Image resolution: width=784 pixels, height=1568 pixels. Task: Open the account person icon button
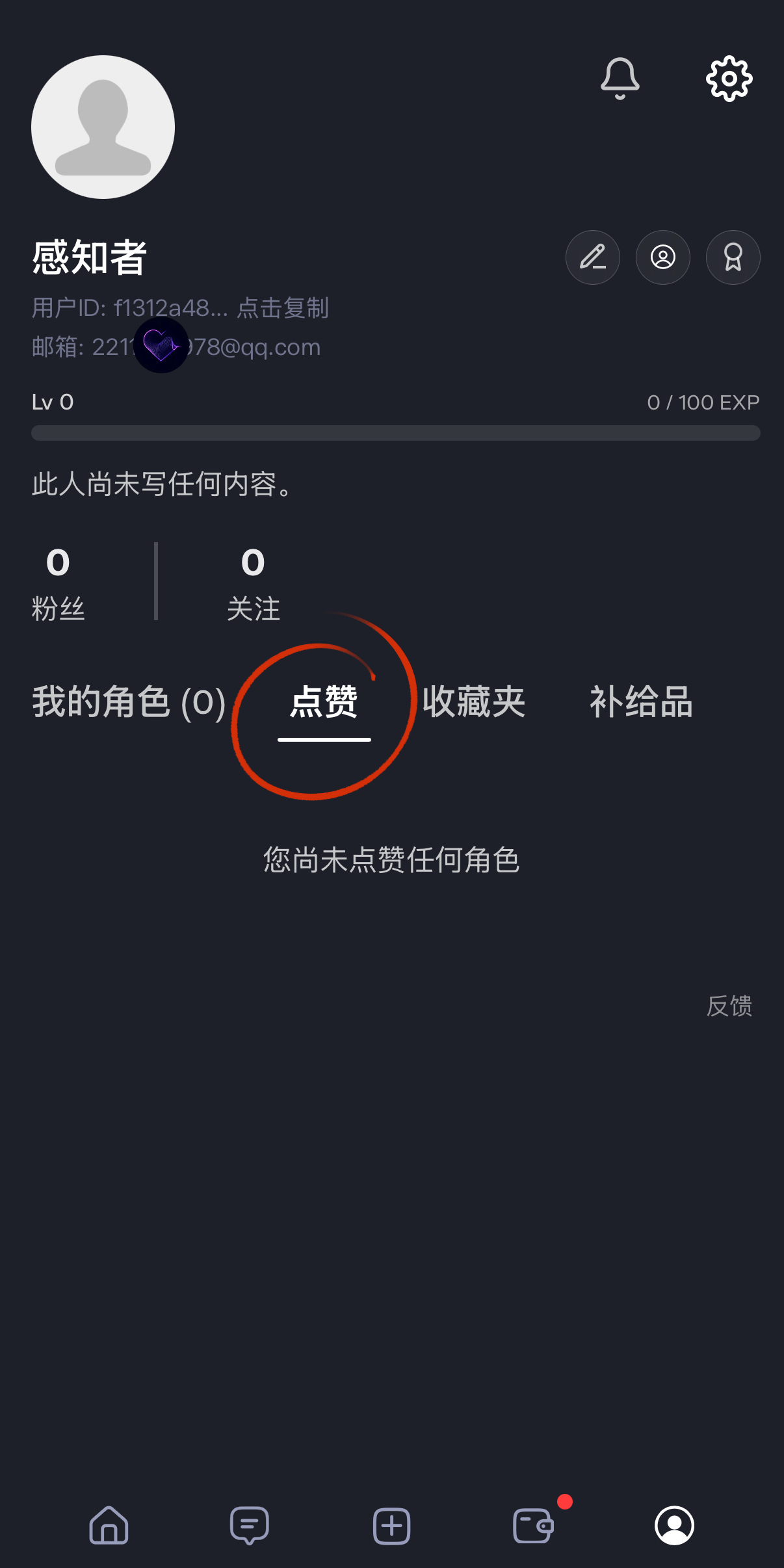pyautogui.click(x=662, y=257)
